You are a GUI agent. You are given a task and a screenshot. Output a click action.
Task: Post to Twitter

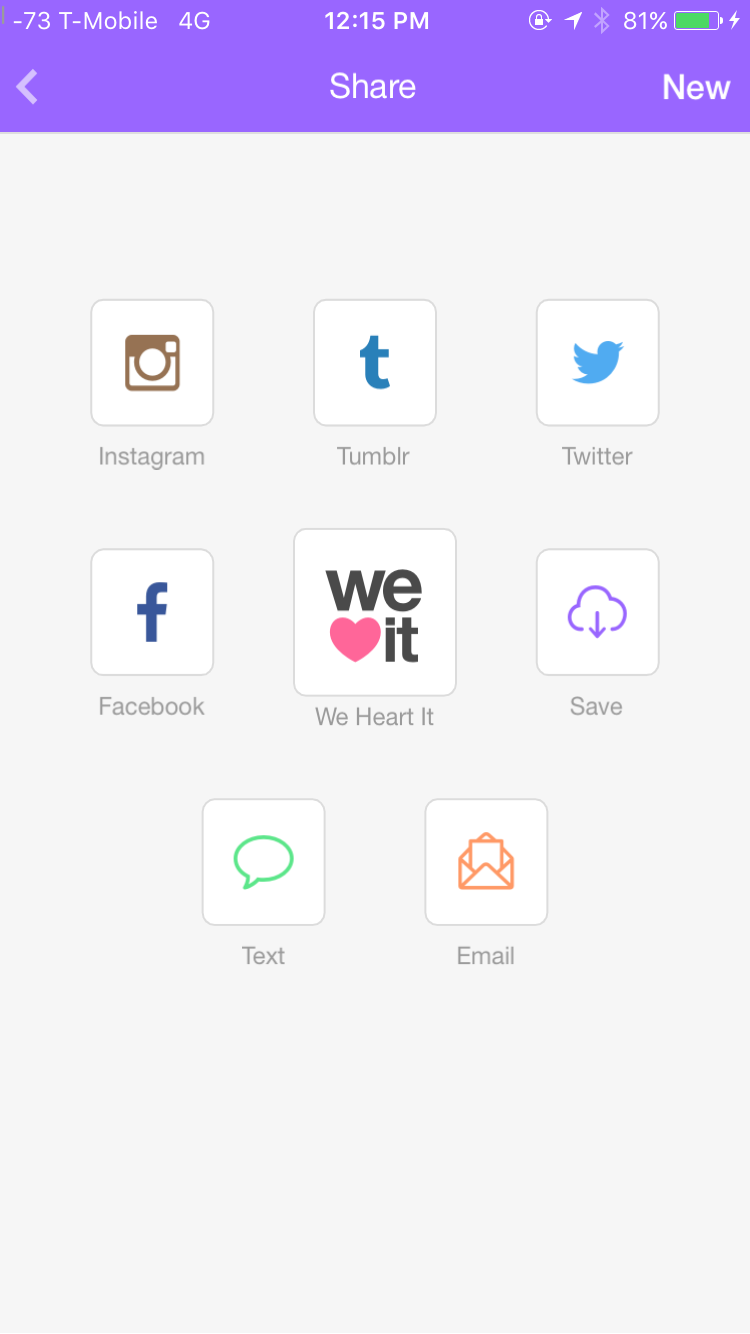[x=597, y=362]
